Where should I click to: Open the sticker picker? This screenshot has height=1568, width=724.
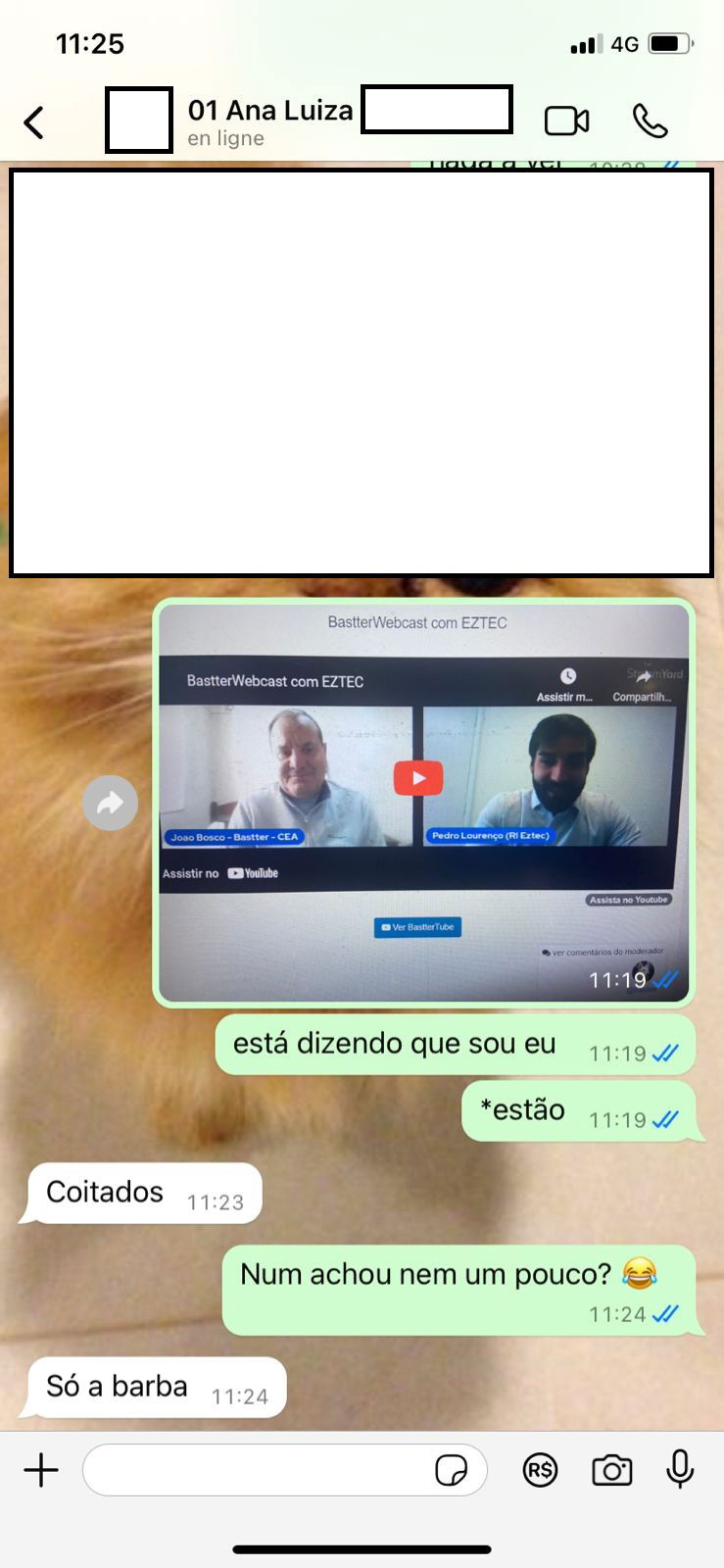tap(452, 1470)
